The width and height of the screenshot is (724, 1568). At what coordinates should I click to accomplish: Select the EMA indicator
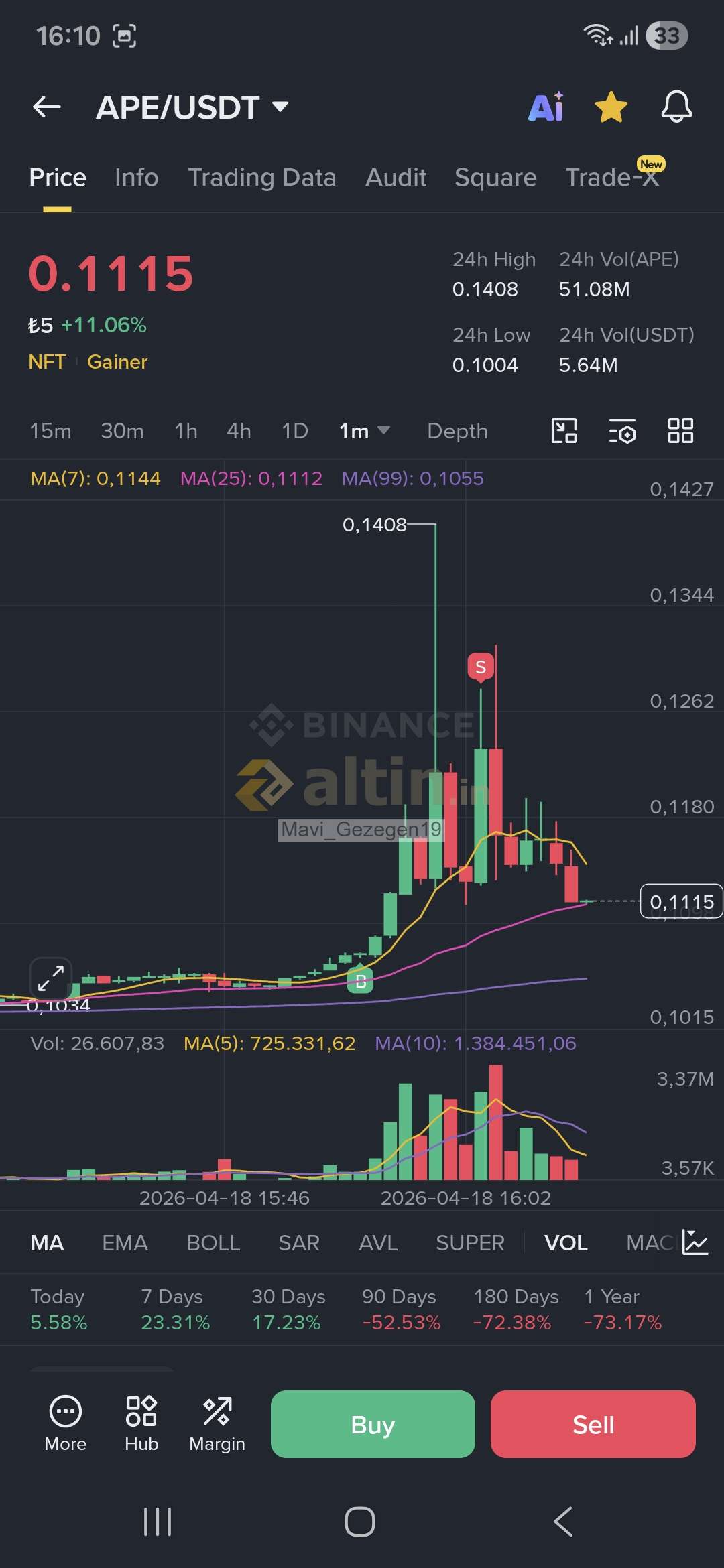(125, 1243)
